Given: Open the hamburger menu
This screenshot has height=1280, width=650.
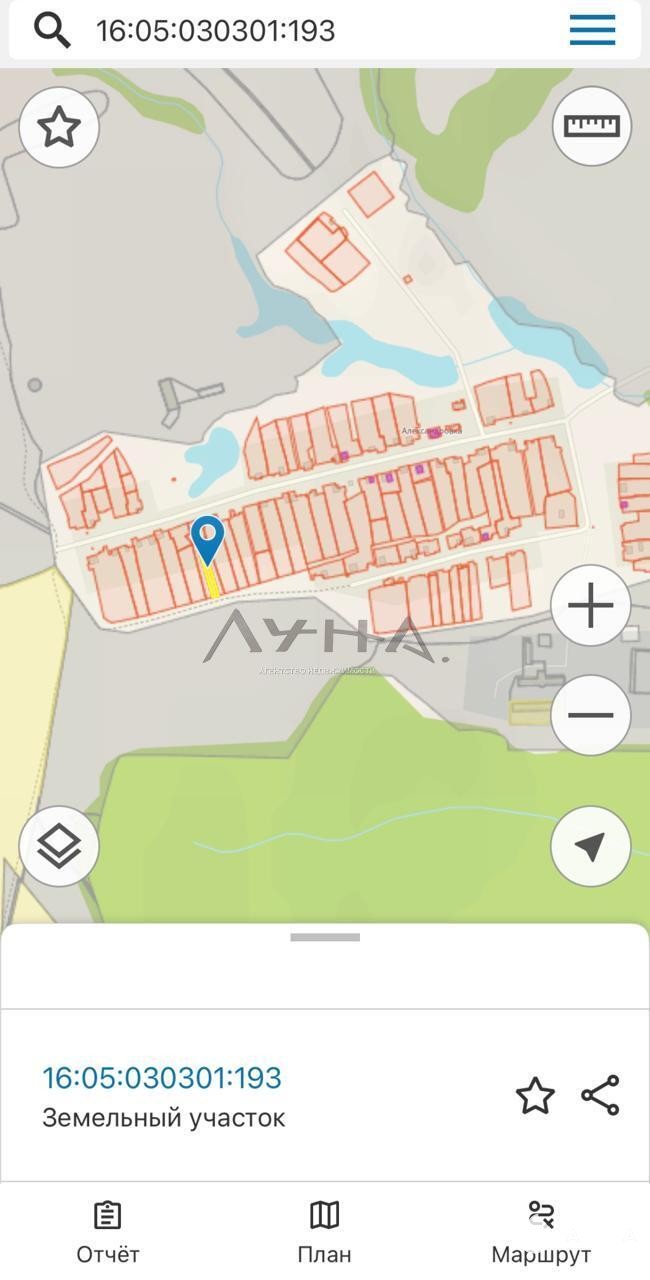Looking at the screenshot, I should coord(592,30).
